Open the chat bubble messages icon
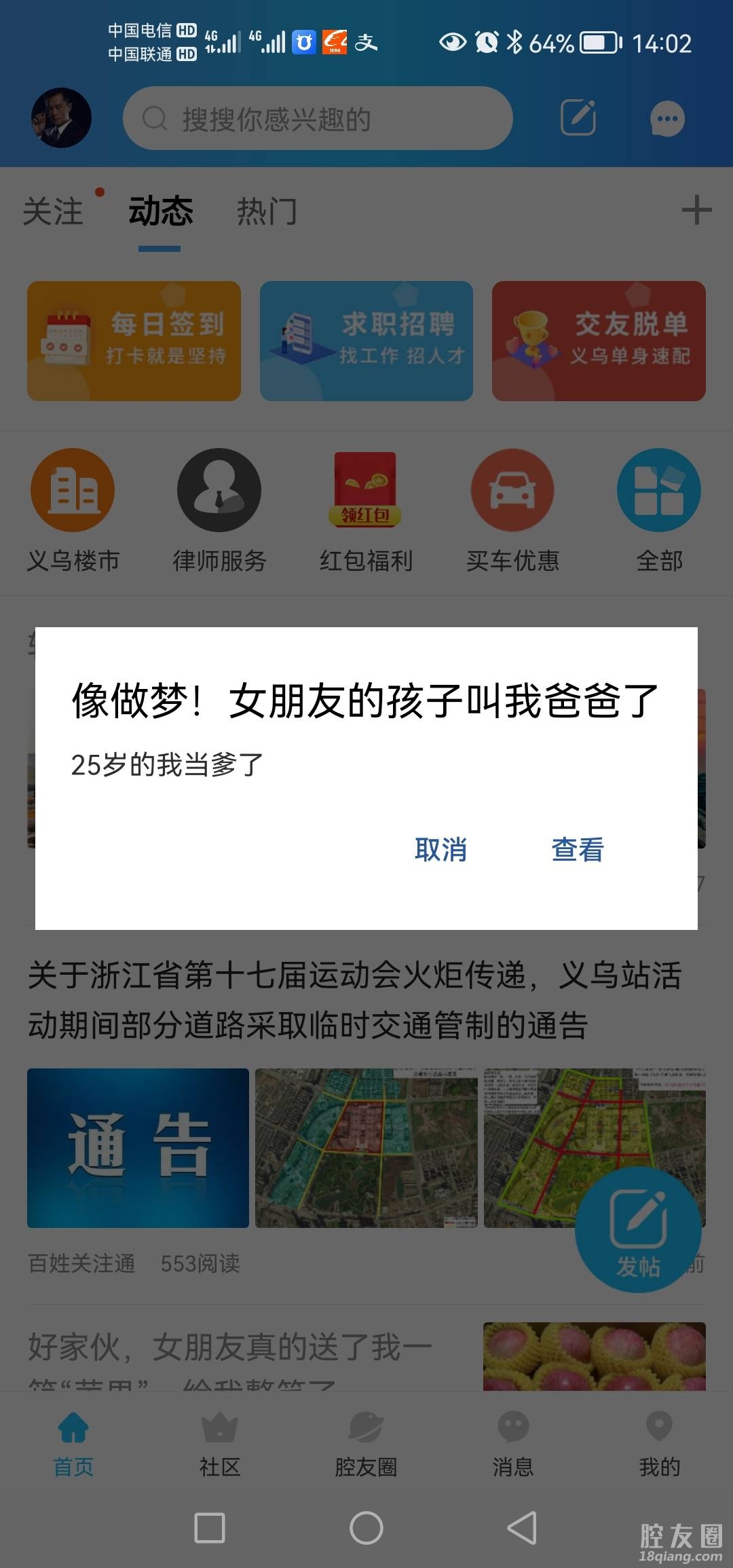This screenshot has width=733, height=1568. click(x=667, y=119)
